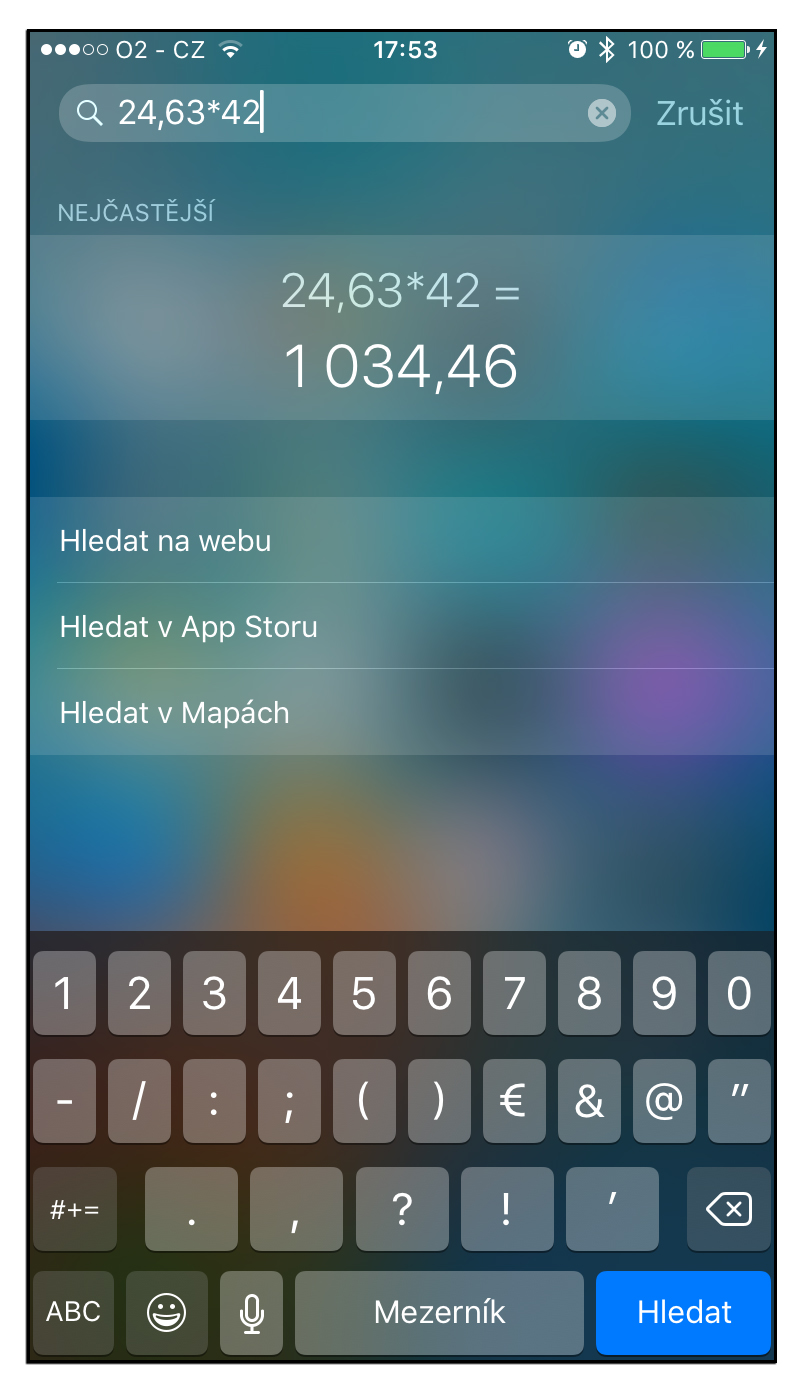This screenshot has width=805, height=1391.
Task: Delete a character with the backspace key
Action: [729, 1210]
